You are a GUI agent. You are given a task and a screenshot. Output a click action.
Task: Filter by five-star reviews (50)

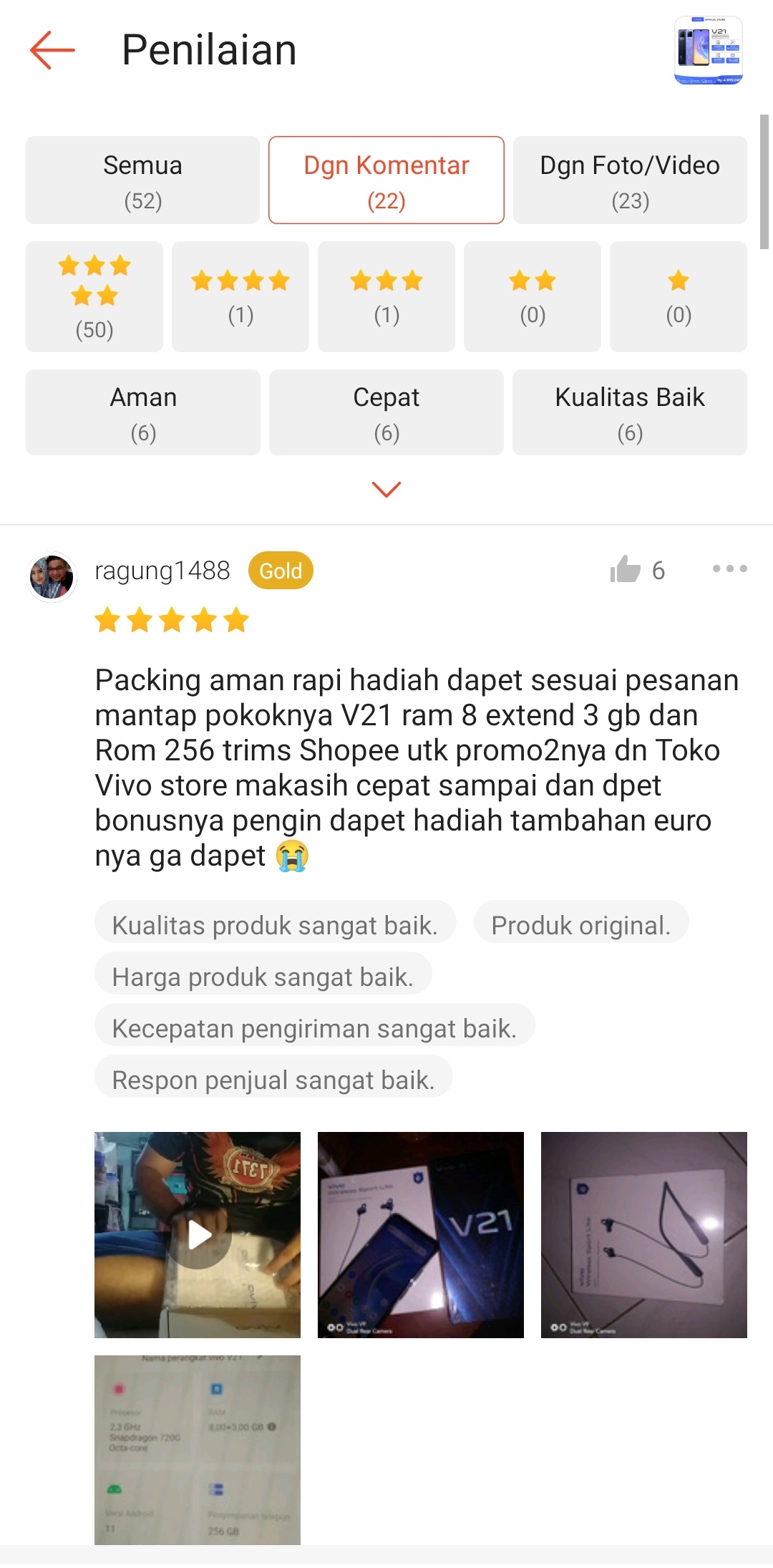coord(94,296)
